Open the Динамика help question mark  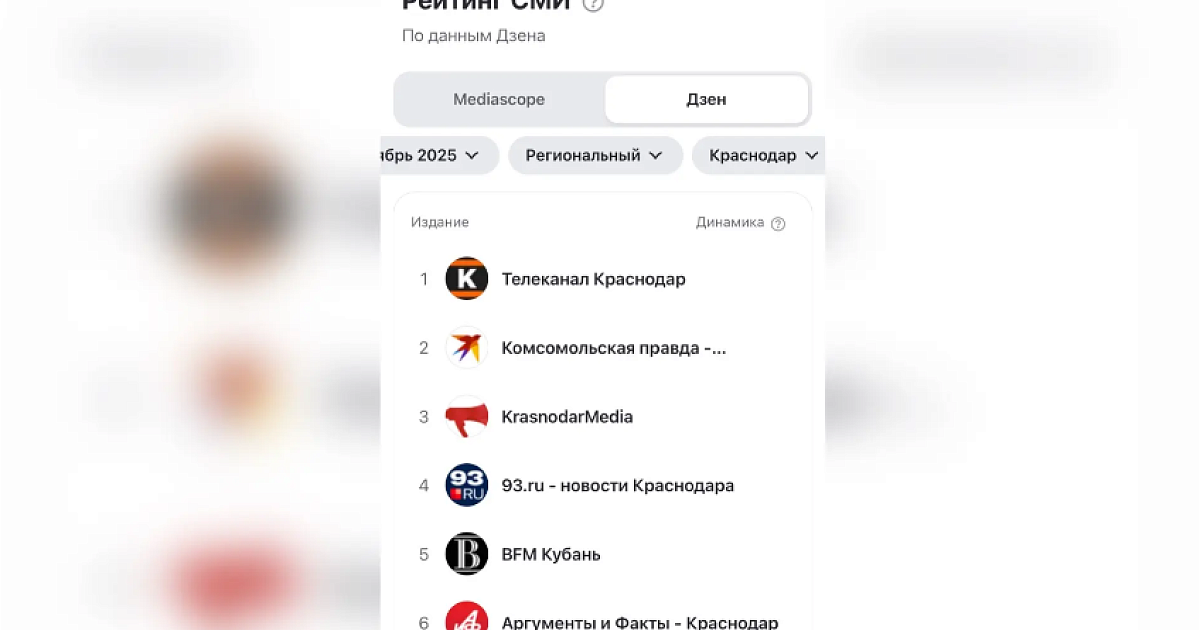pyautogui.click(x=778, y=224)
